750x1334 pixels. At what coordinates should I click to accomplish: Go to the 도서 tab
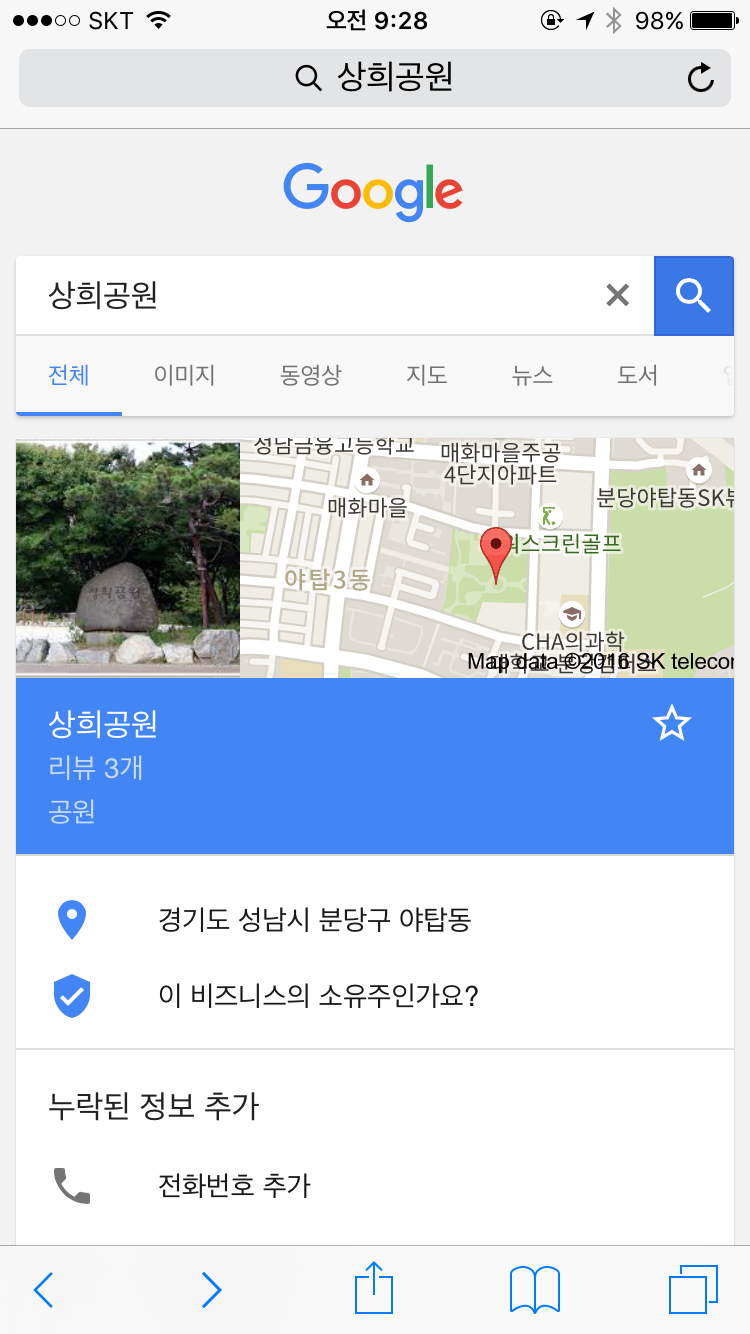point(637,375)
